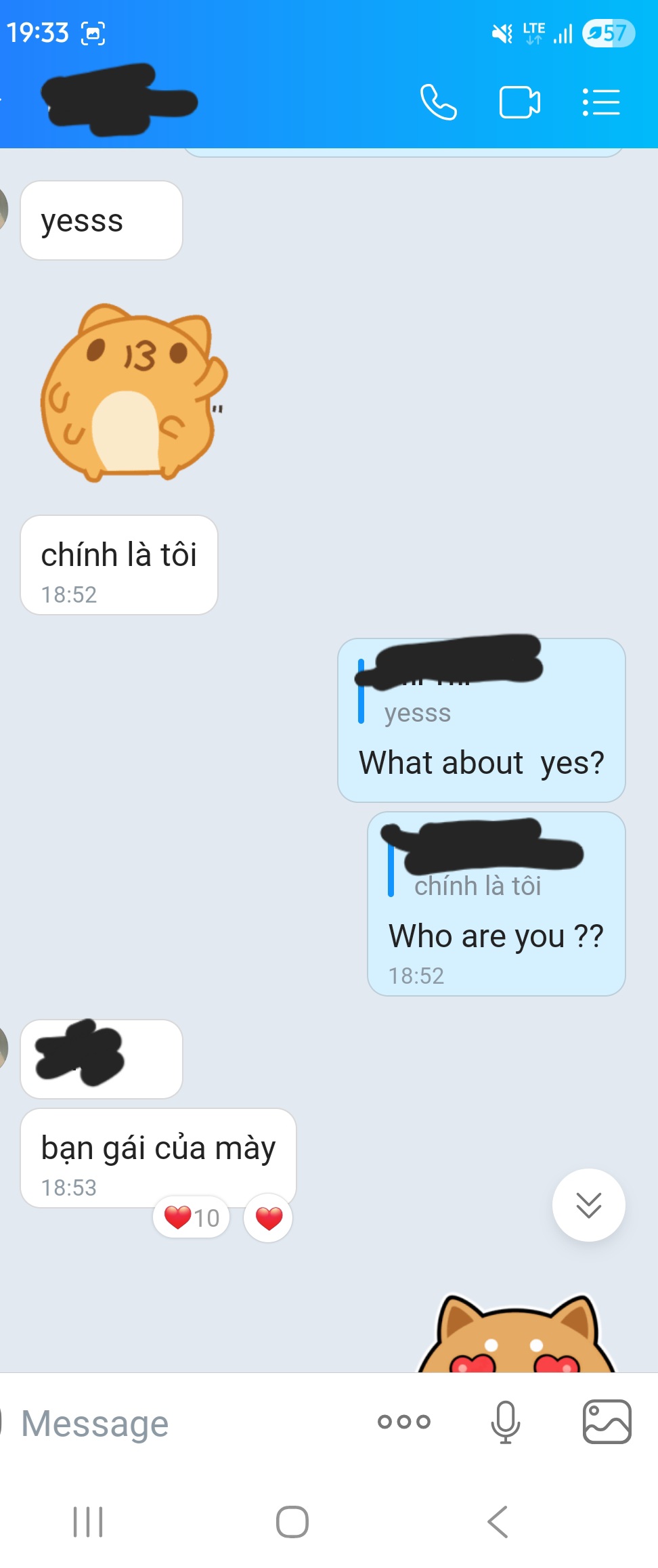The height and width of the screenshot is (1568, 658).
Task: Open the heart reaction count of 10
Action: pyautogui.click(x=192, y=1217)
